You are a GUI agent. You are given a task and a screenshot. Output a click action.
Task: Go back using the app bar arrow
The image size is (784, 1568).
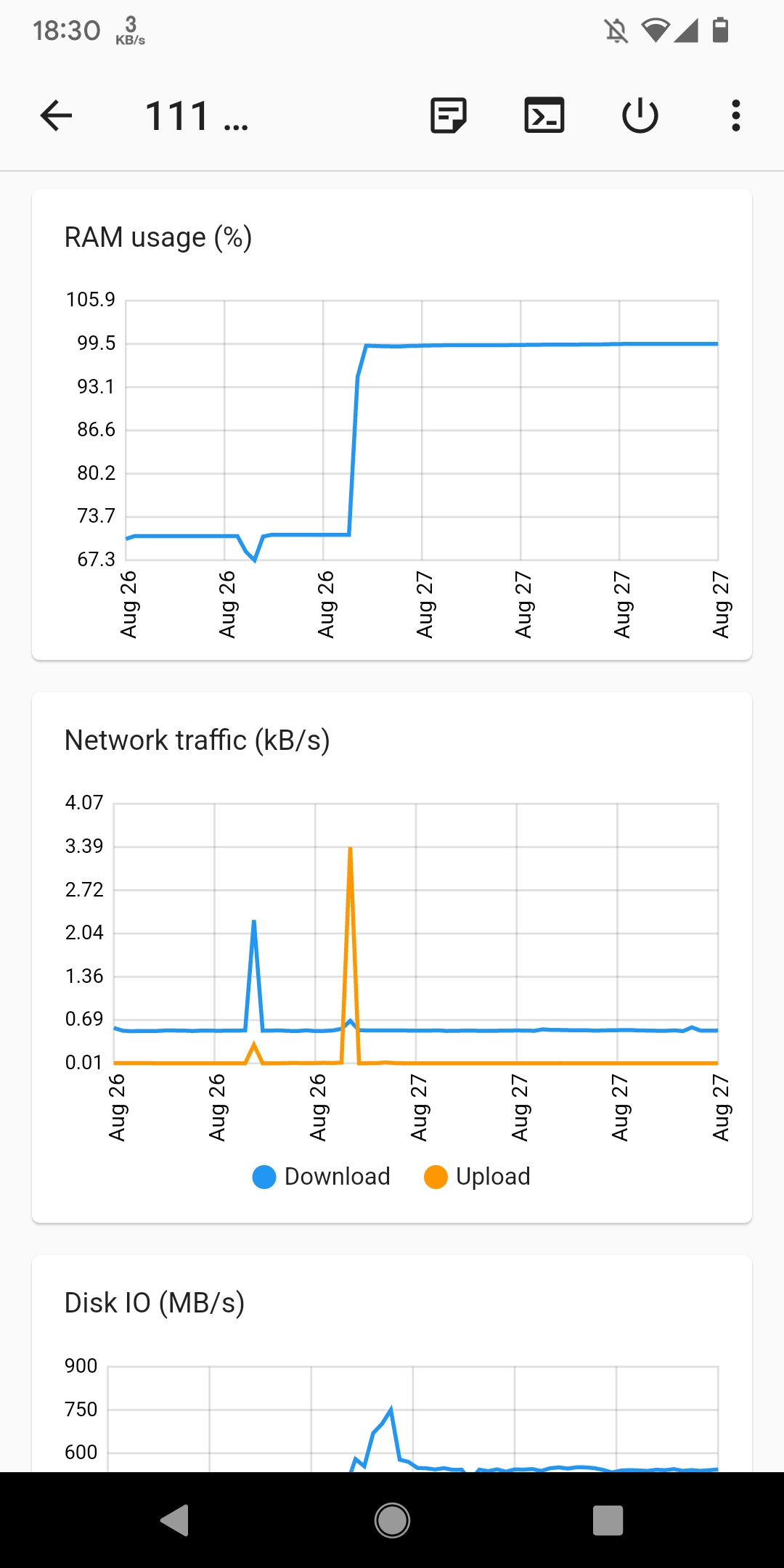click(57, 115)
